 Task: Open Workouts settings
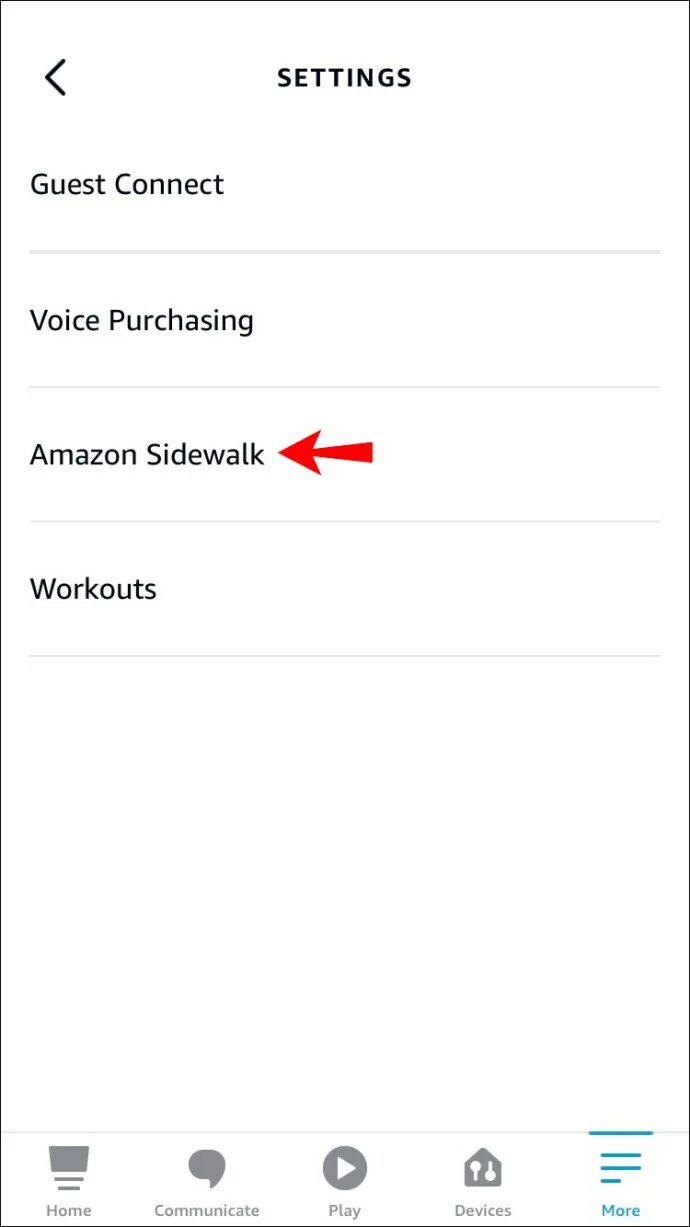pyautogui.click(x=345, y=588)
